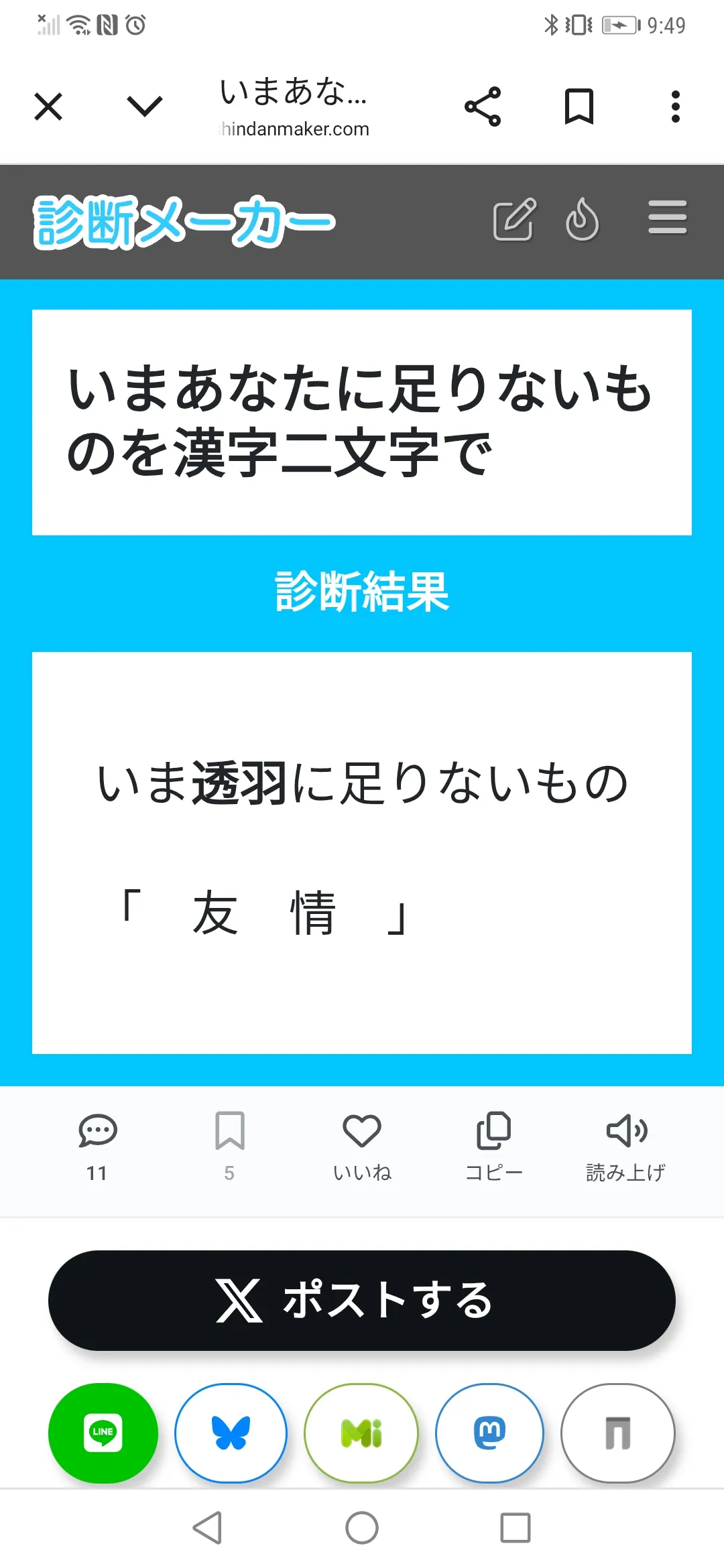Expand the downward chevron in the browser bar
Screen dimensions: 724x1568
[x=145, y=106]
